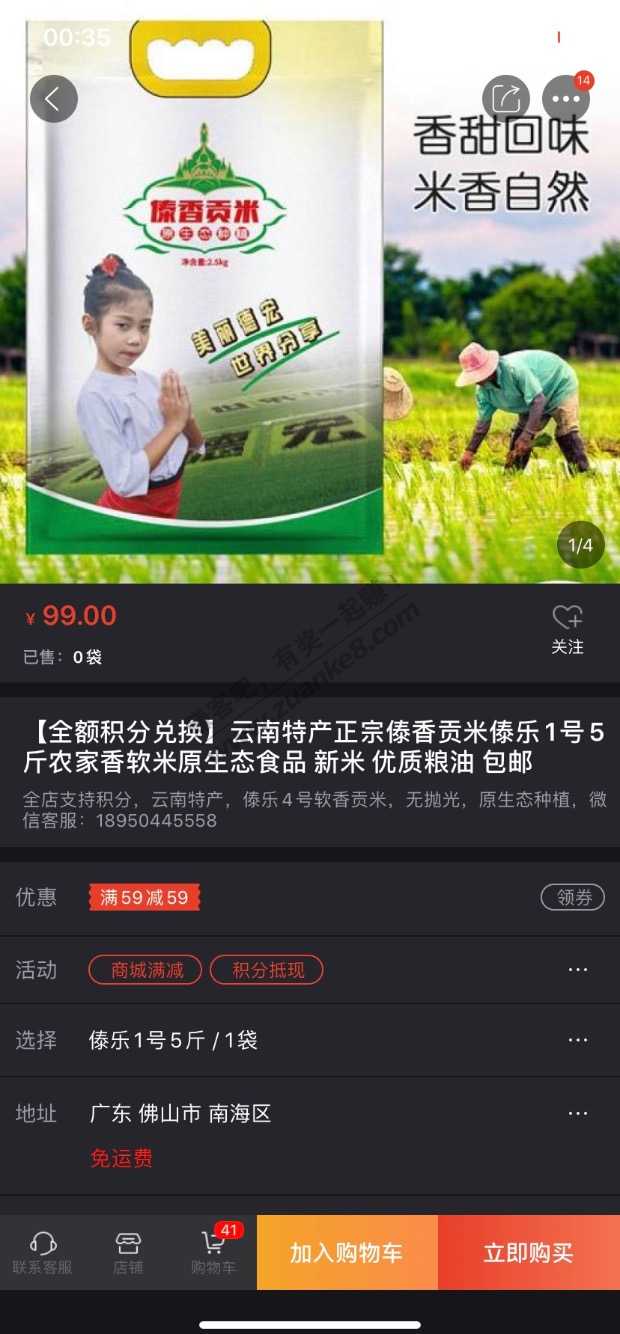Go back using the arrow icon
The height and width of the screenshot is (1334, 620).
click(54, 99)
